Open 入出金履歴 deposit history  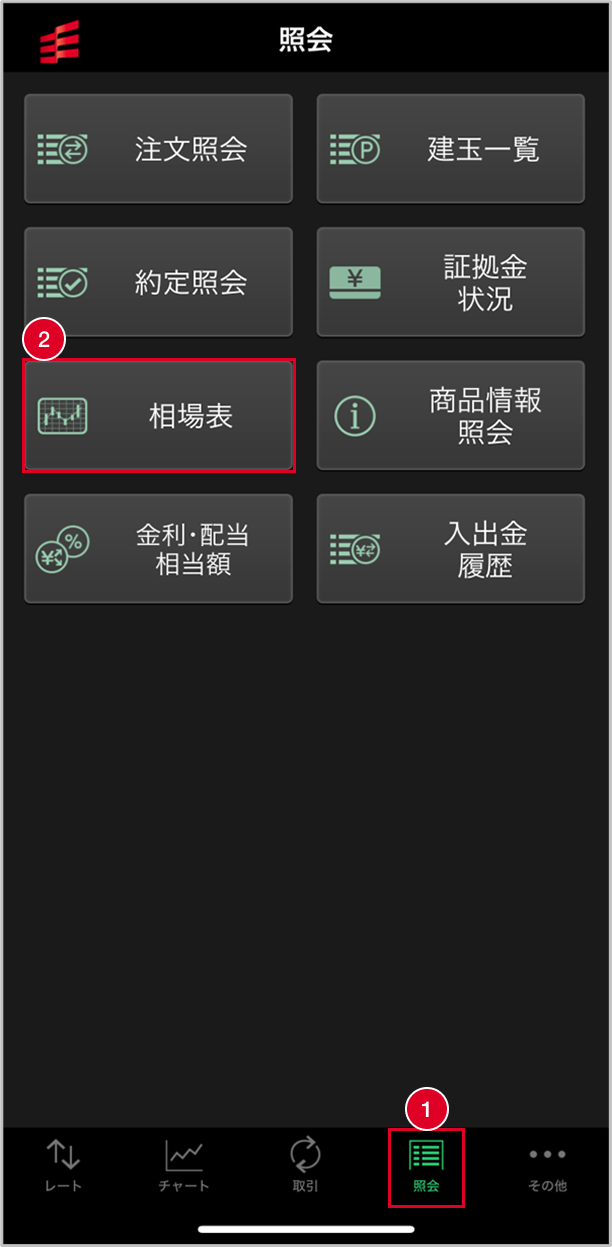[450, 549]
